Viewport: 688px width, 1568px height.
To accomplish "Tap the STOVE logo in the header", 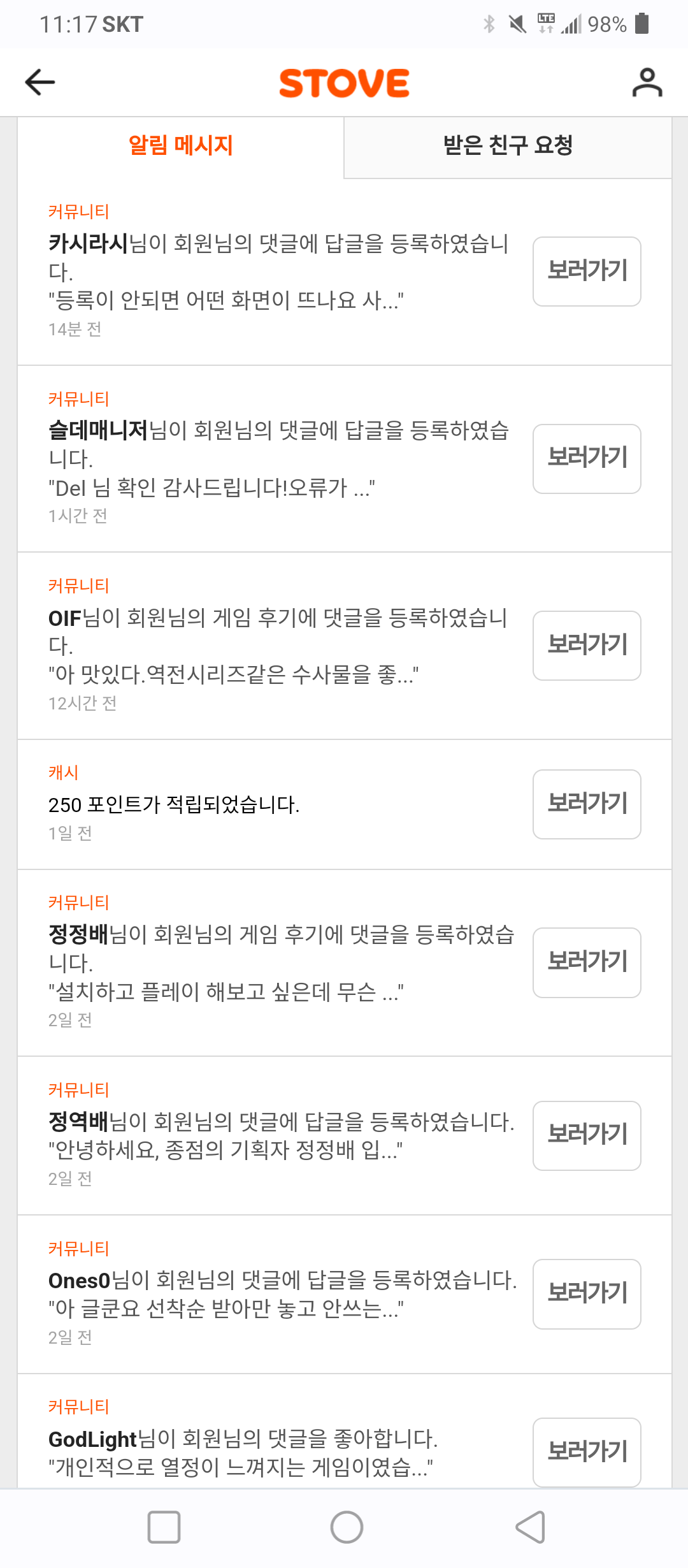I will [344, 83].
